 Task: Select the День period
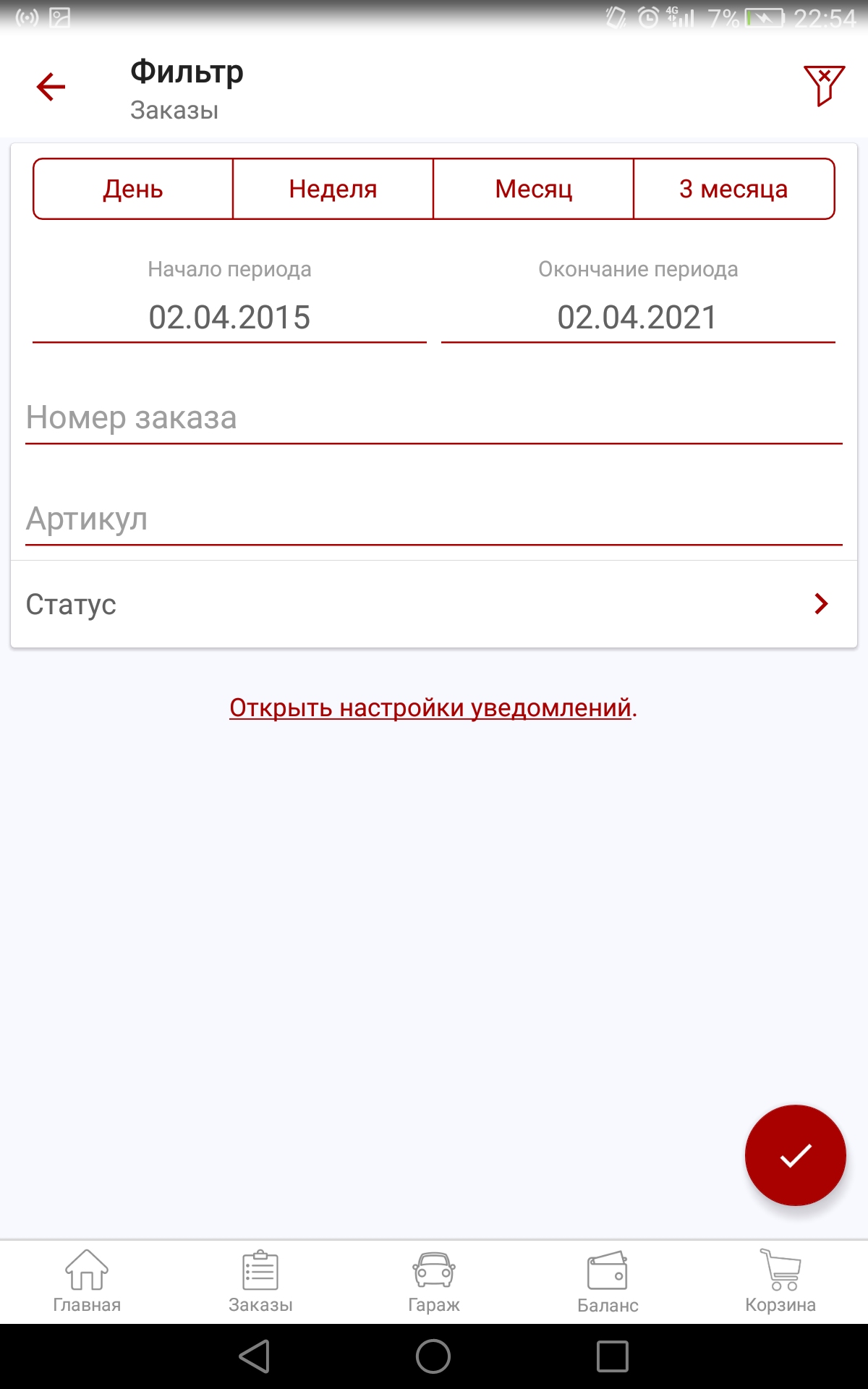133,189
